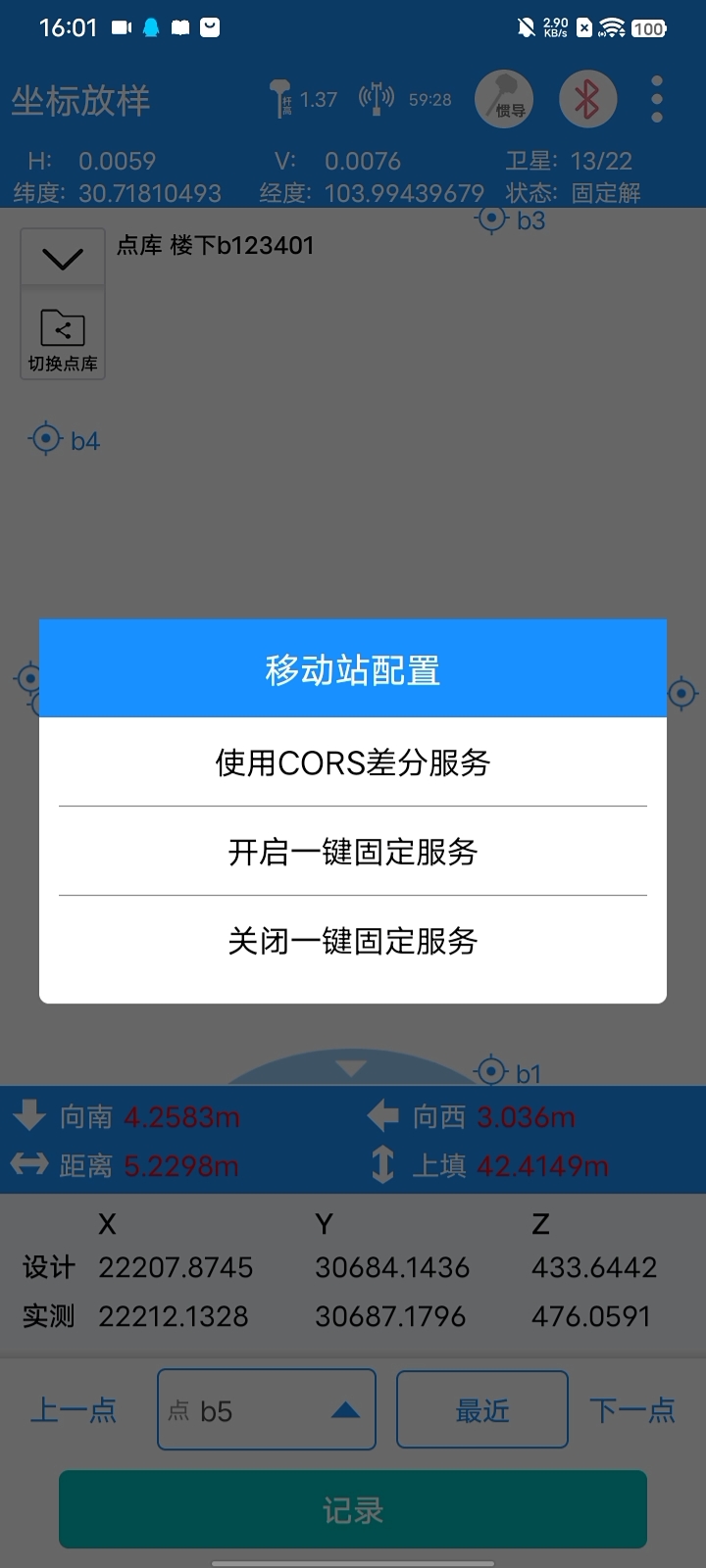This screenshot has height=1568, width=706.
Task: Choose 关闭一键固定服务
Action: coord(353,941)
